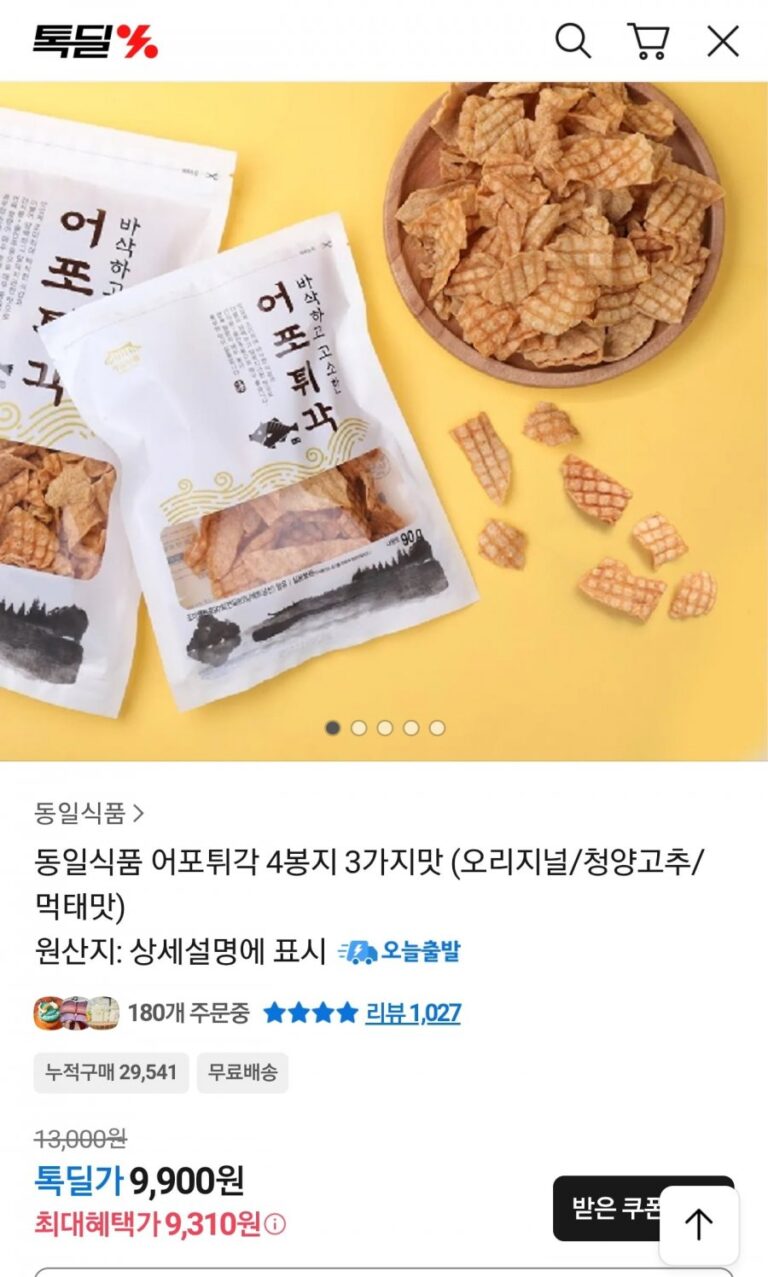
Task: View the 리뷰 1,027 reviews
Action: tap(412, 1013)
